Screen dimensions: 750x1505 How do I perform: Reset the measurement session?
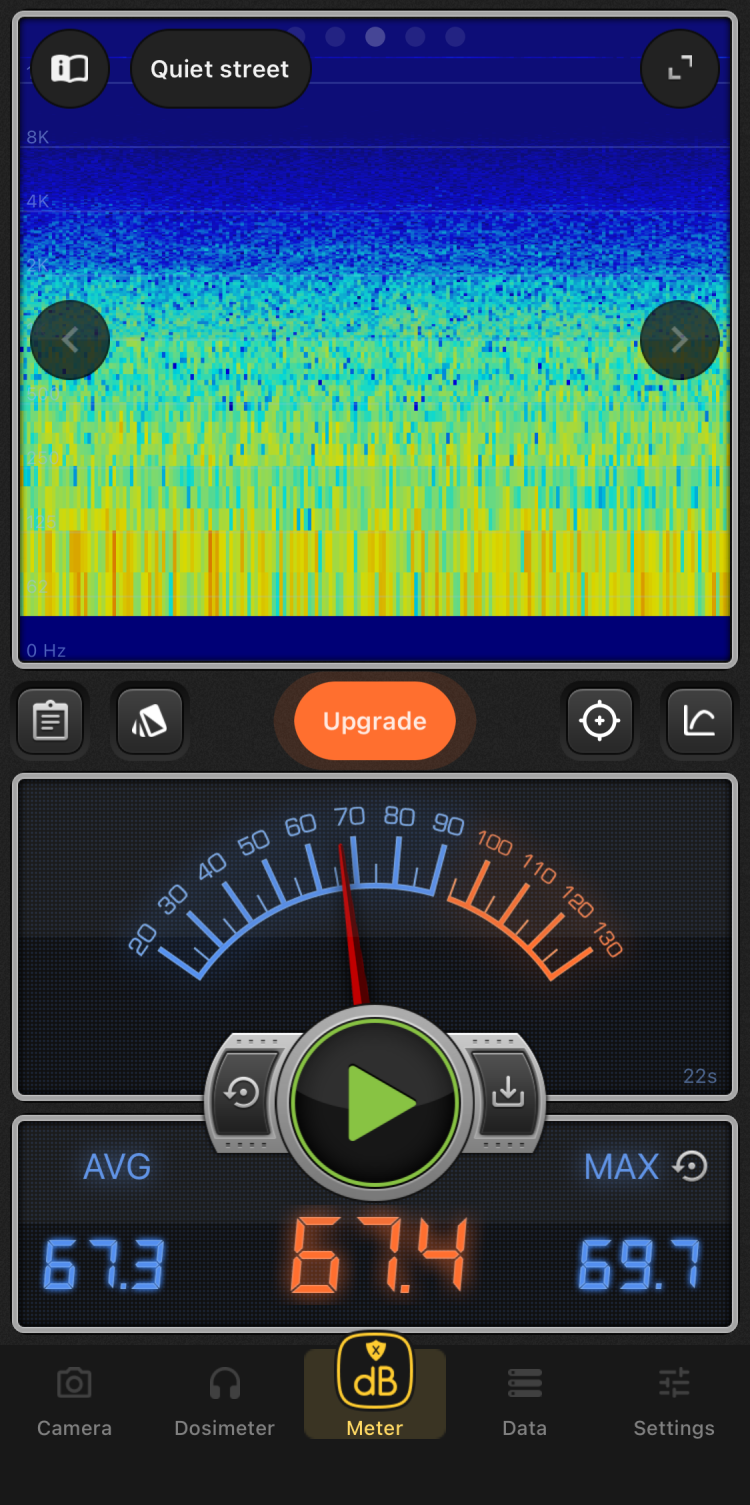[242, 1094]
